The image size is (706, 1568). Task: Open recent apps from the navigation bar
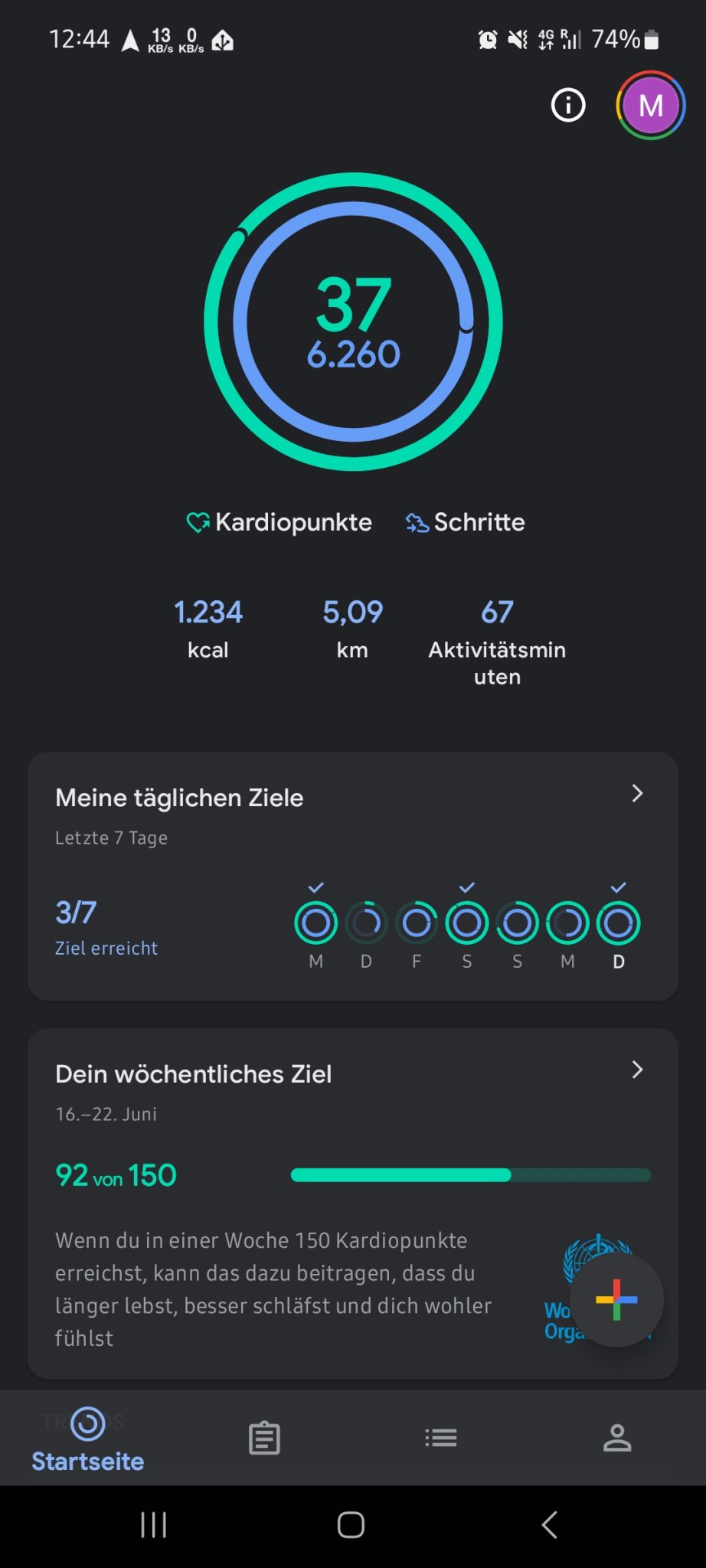coord(154,1524)
